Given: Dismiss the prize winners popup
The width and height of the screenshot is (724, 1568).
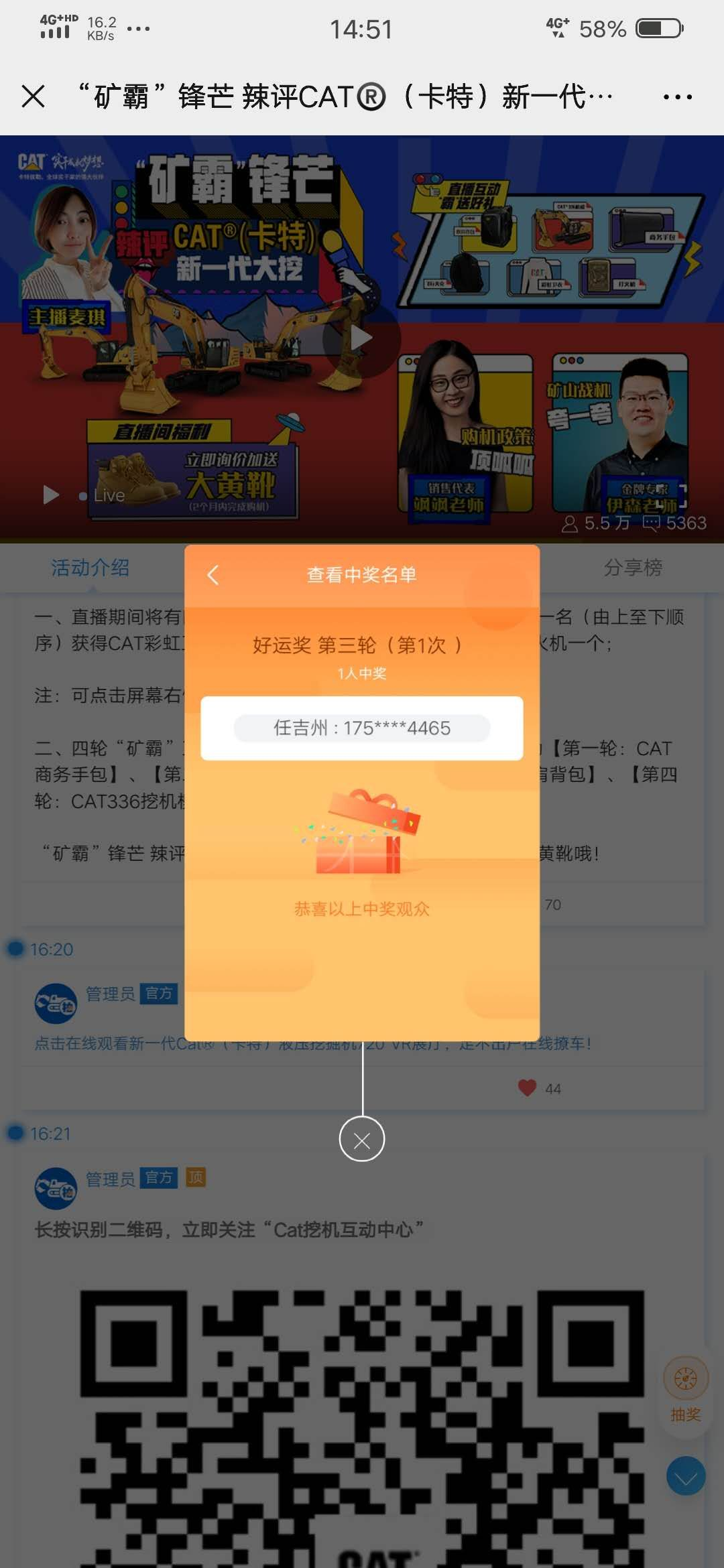Looking at the screenshot, I should pyautogui.click(x=362, y=1139).
